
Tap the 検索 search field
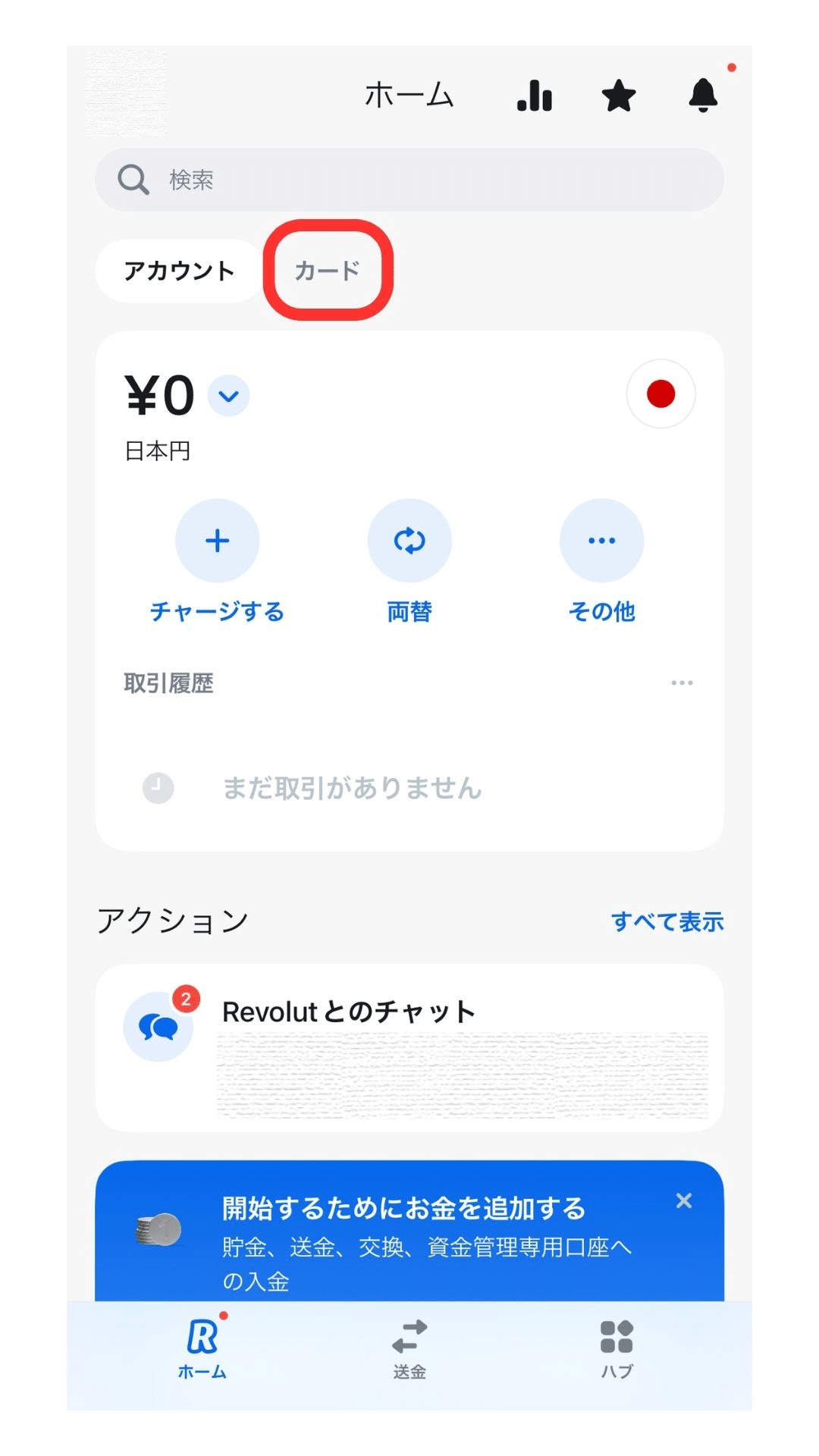point(409,180)
